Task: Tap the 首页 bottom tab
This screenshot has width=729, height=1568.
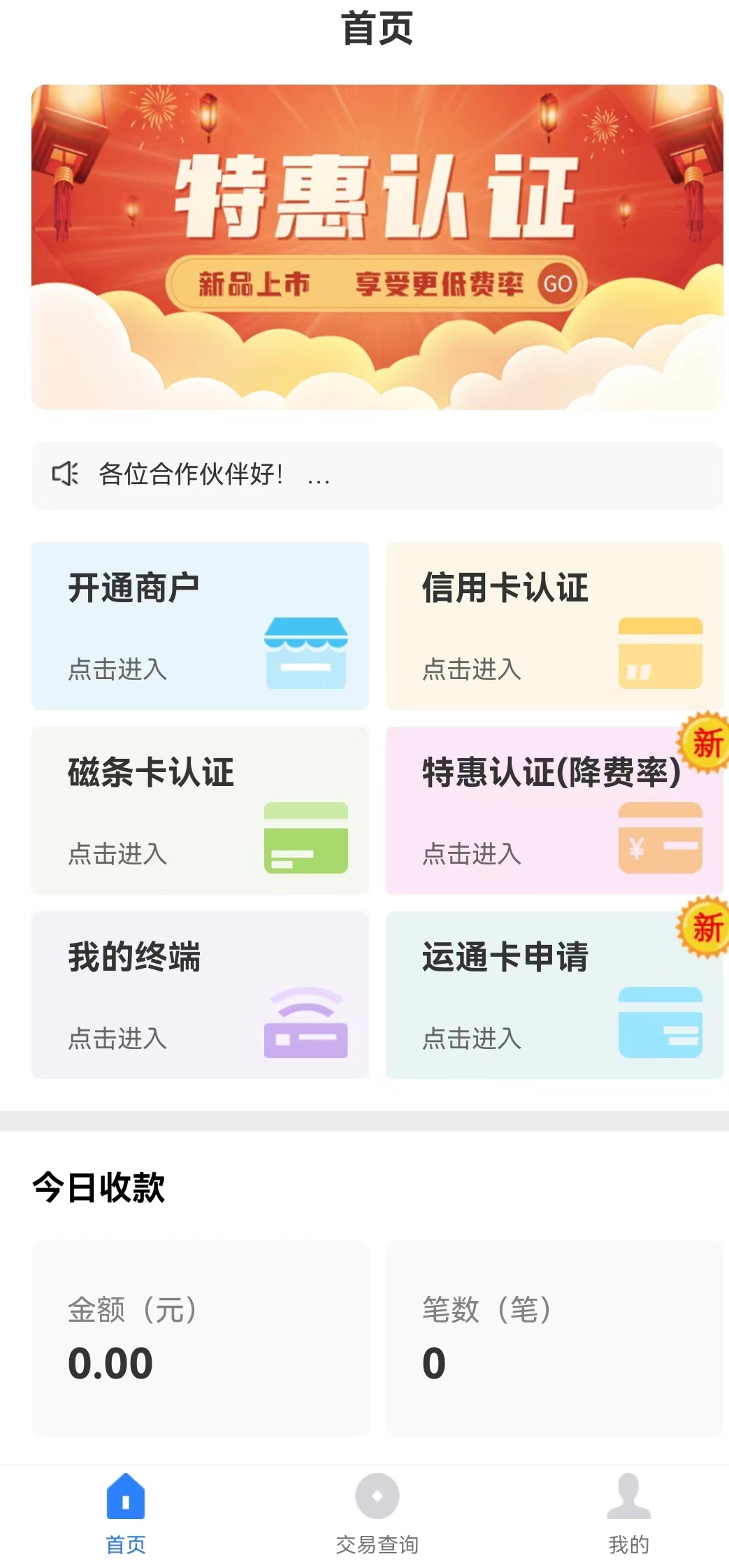Action: (x=126, y=1513)
